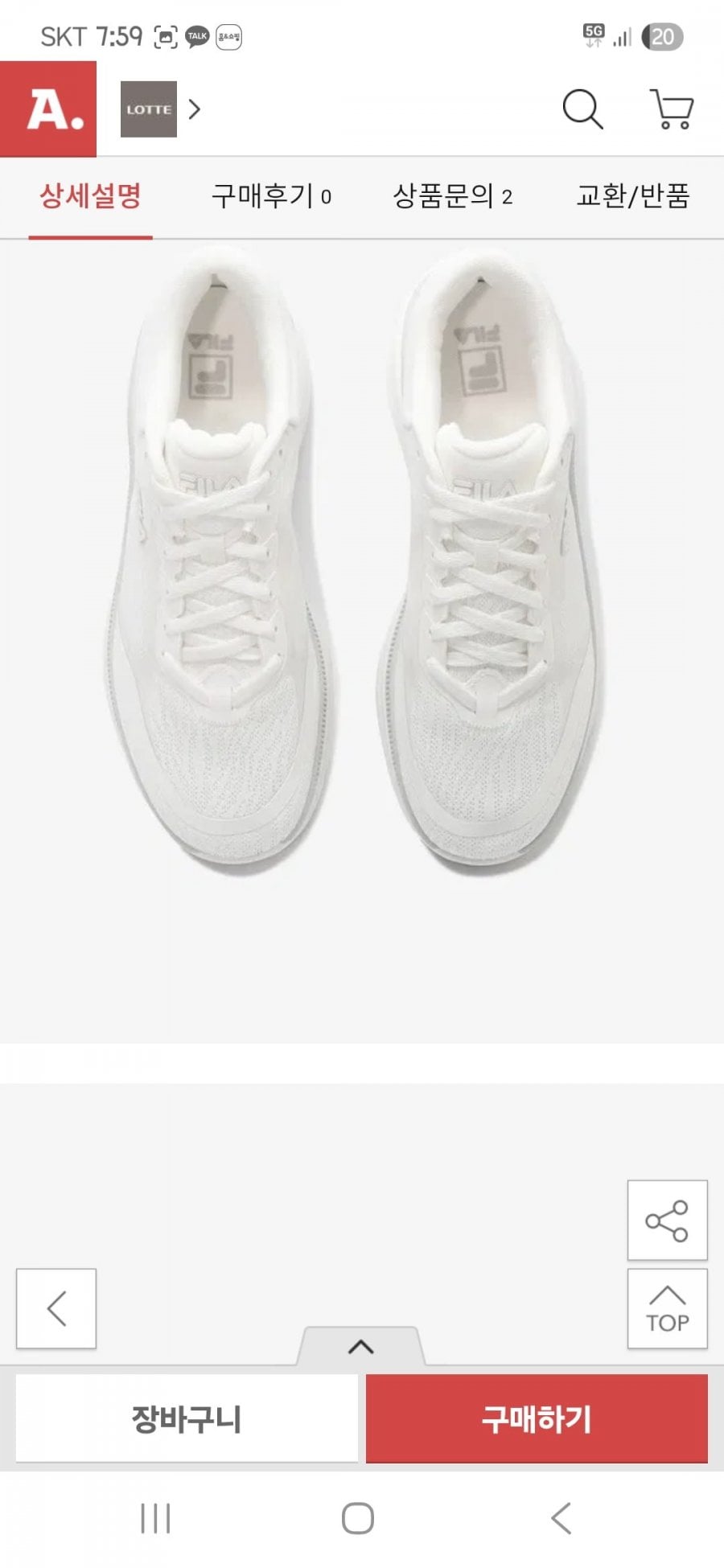Screen dimensions: 724x1568
Task: Open the search icon
Action: (x=582, y=109)
